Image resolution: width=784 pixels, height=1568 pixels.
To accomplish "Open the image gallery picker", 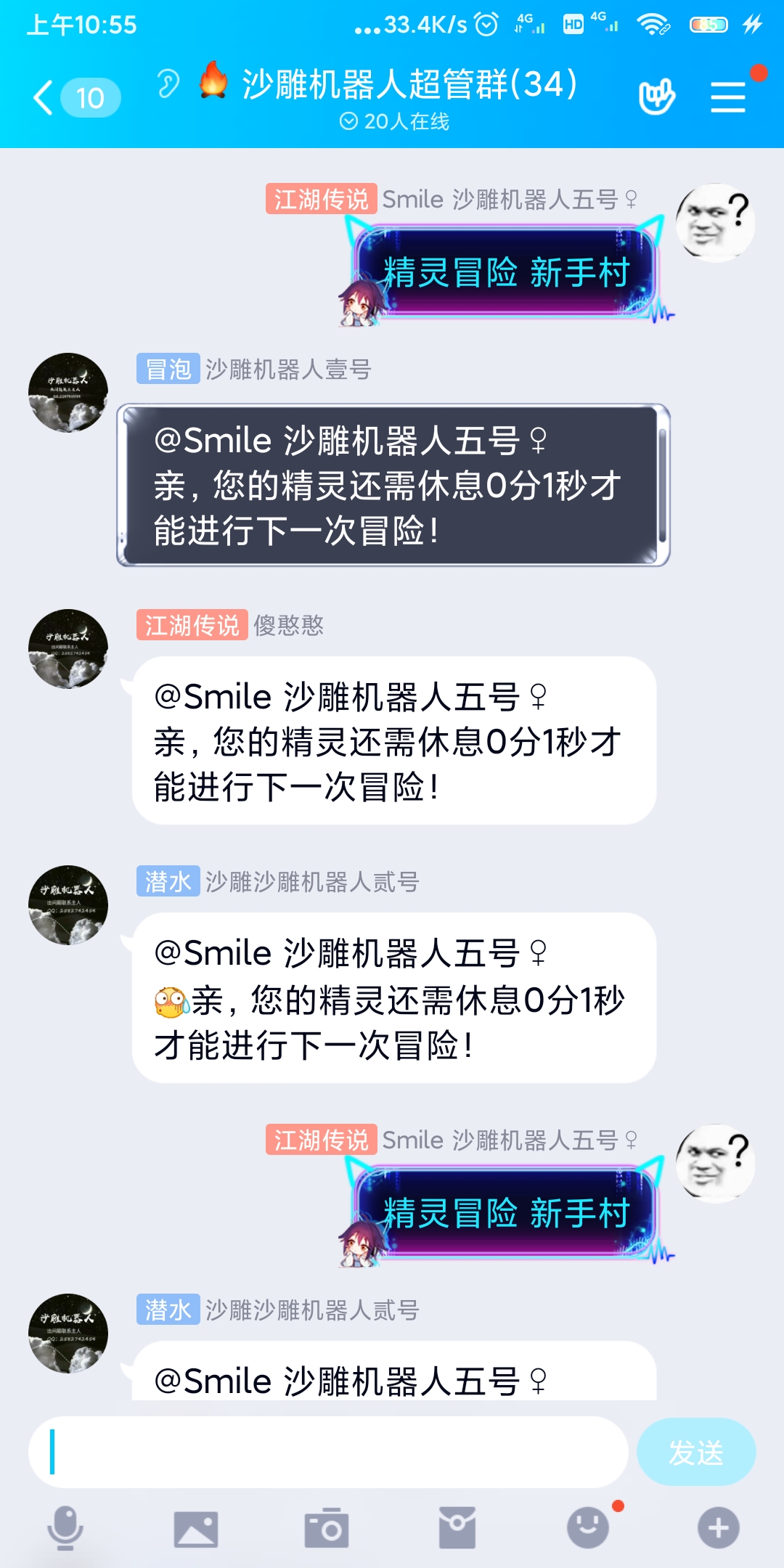I will [196, 1529].
